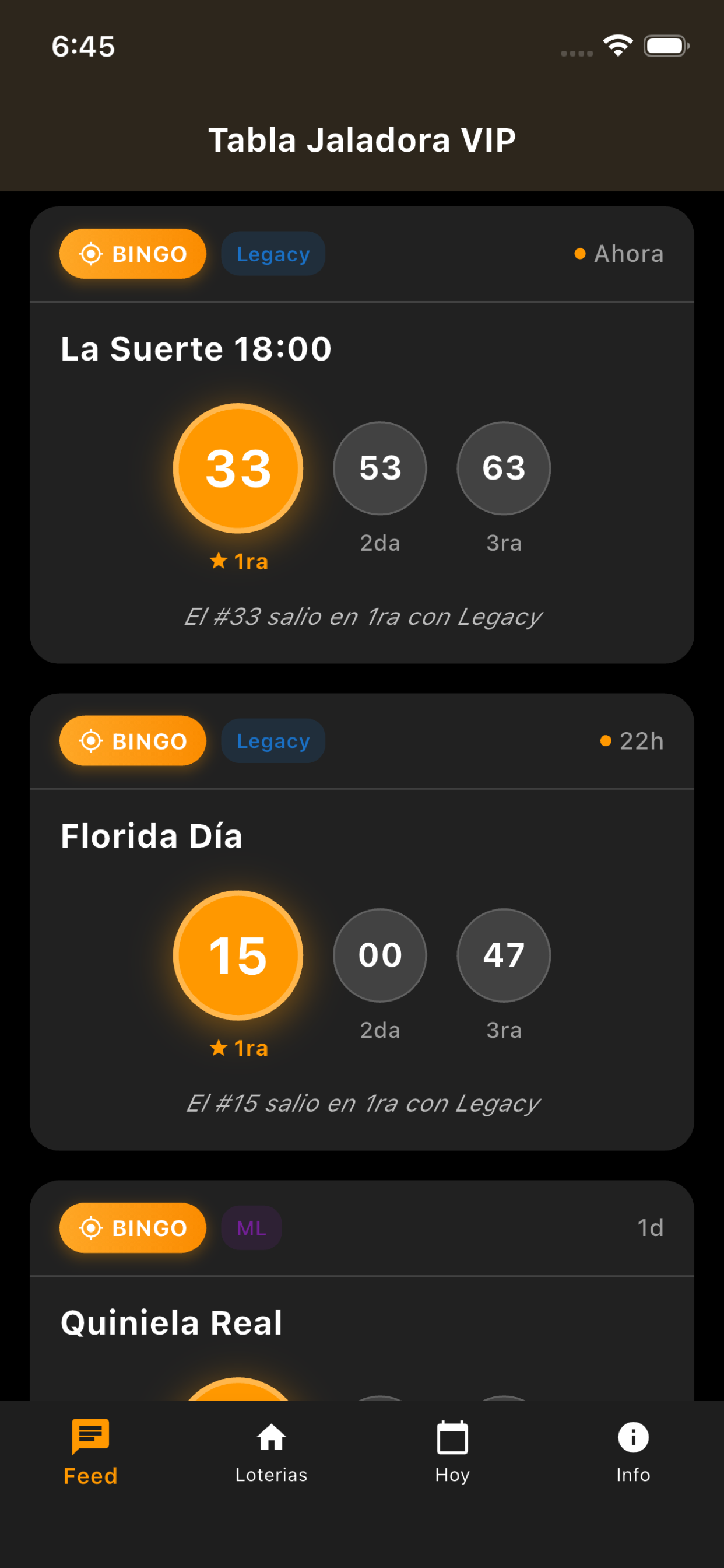Image resolution: width=724 pixels, height=1568 pixels.
Task: Click the orange Ahora status dot
Action: (580, 254)
